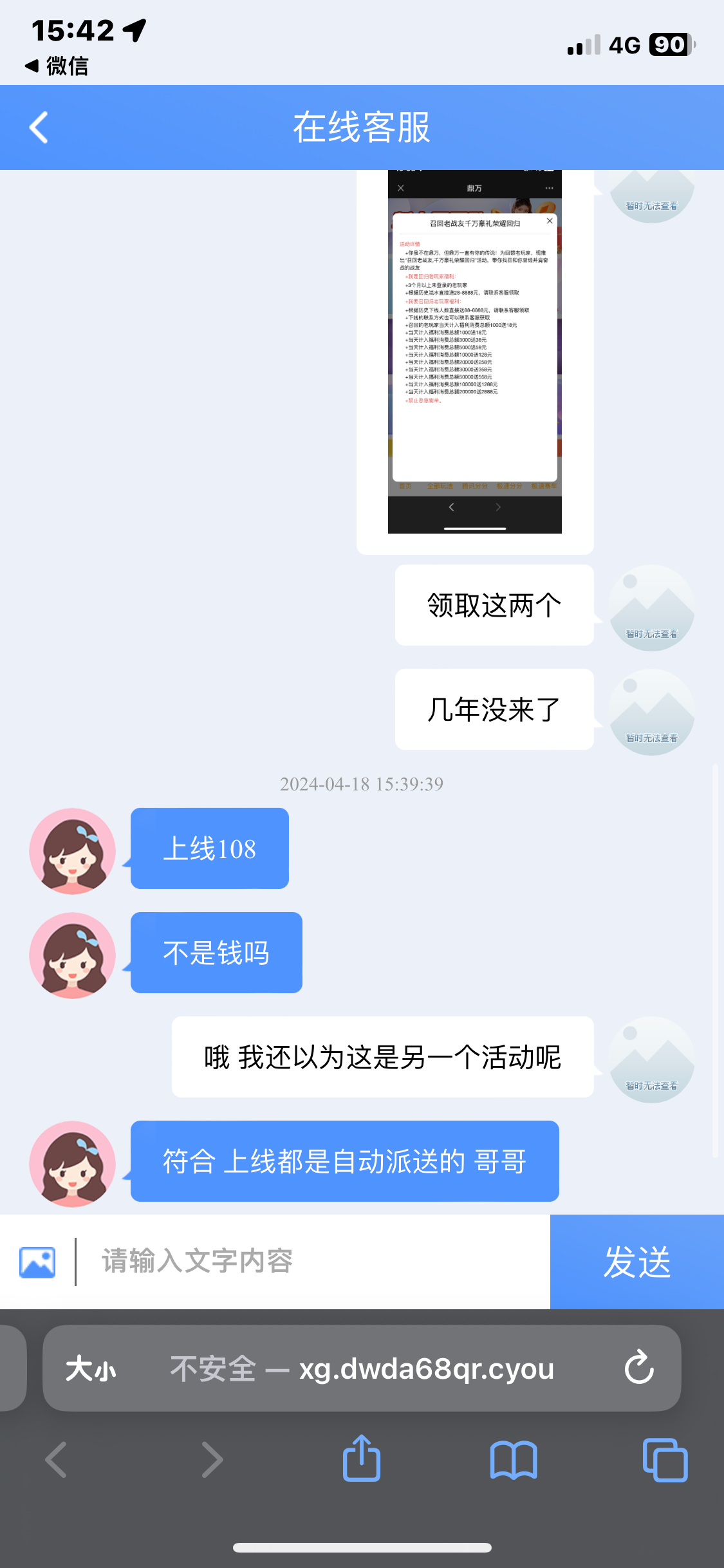Tap the 发送 send button

636,1262
